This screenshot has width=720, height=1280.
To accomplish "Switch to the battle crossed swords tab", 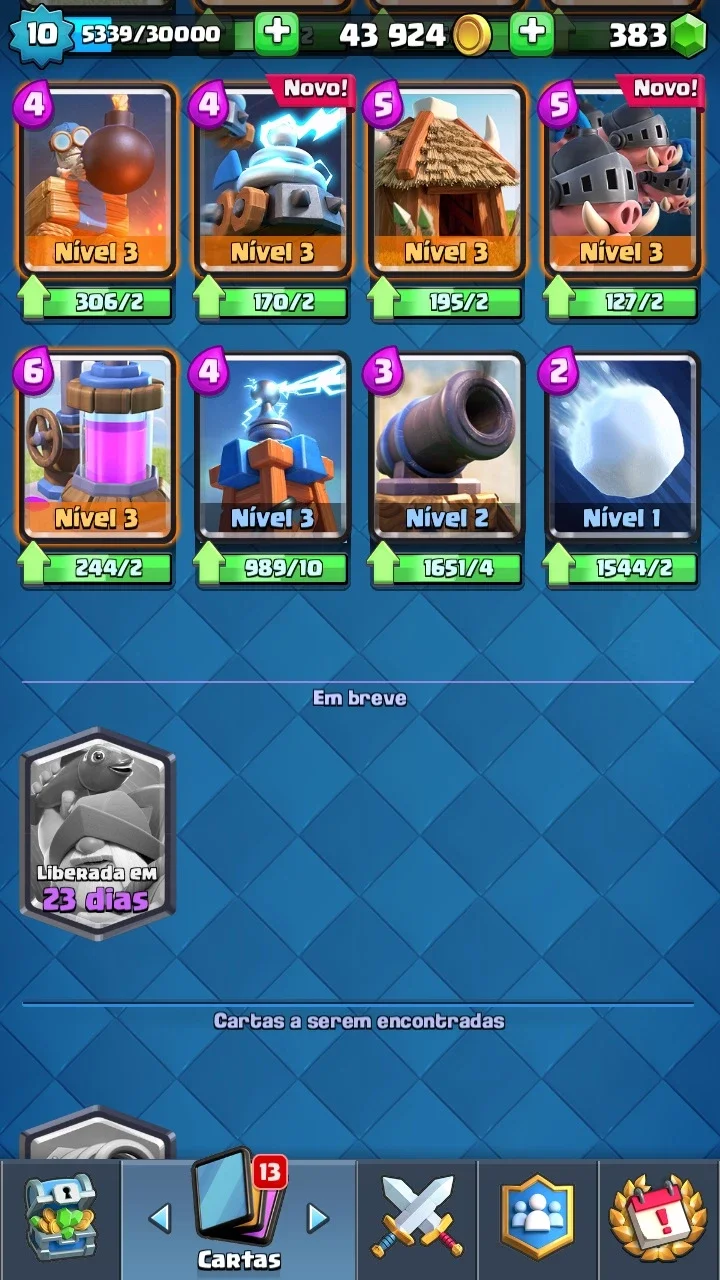I will (418, 1220).
